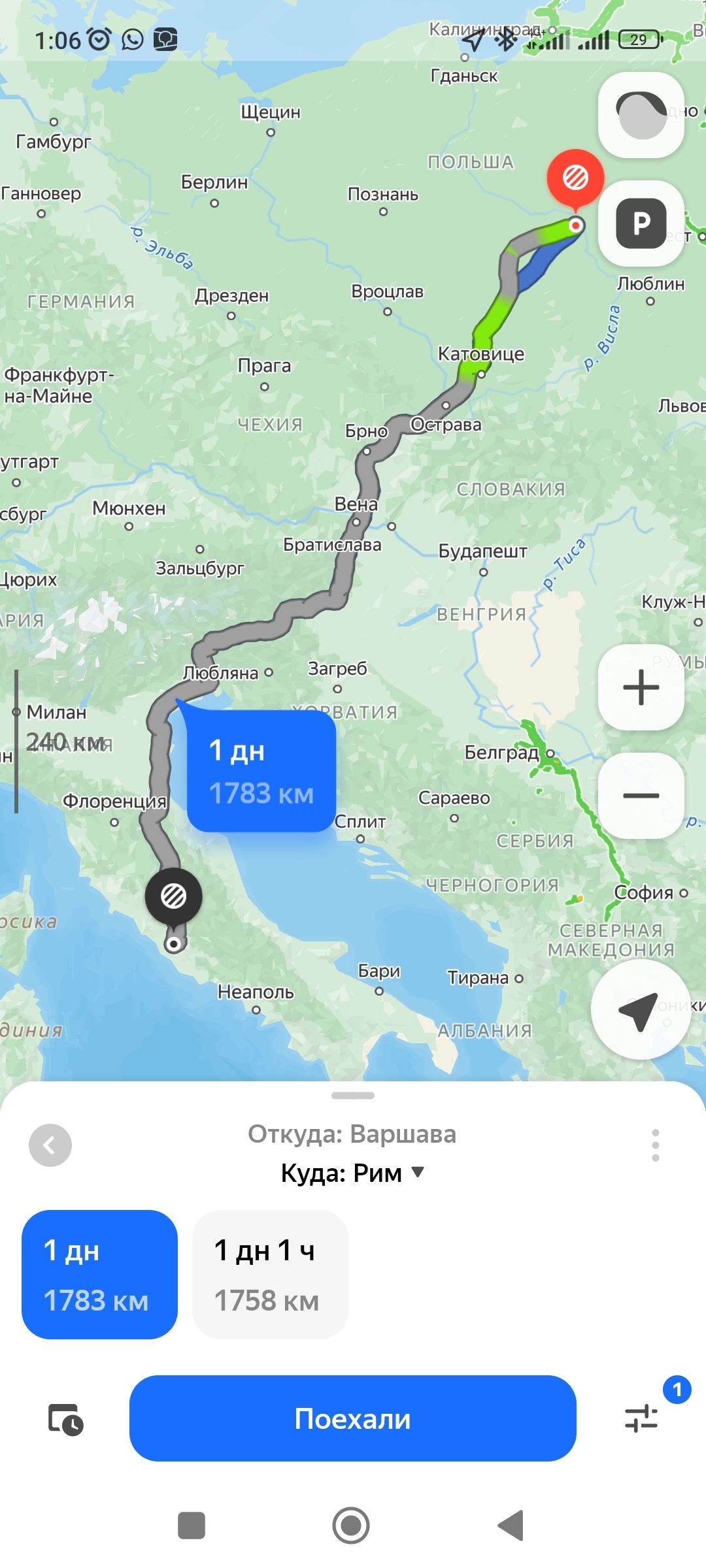Select the 1 дн 1783 км route option
This screenshot has width=706, height=1568.
click(x=99, y=1274)
